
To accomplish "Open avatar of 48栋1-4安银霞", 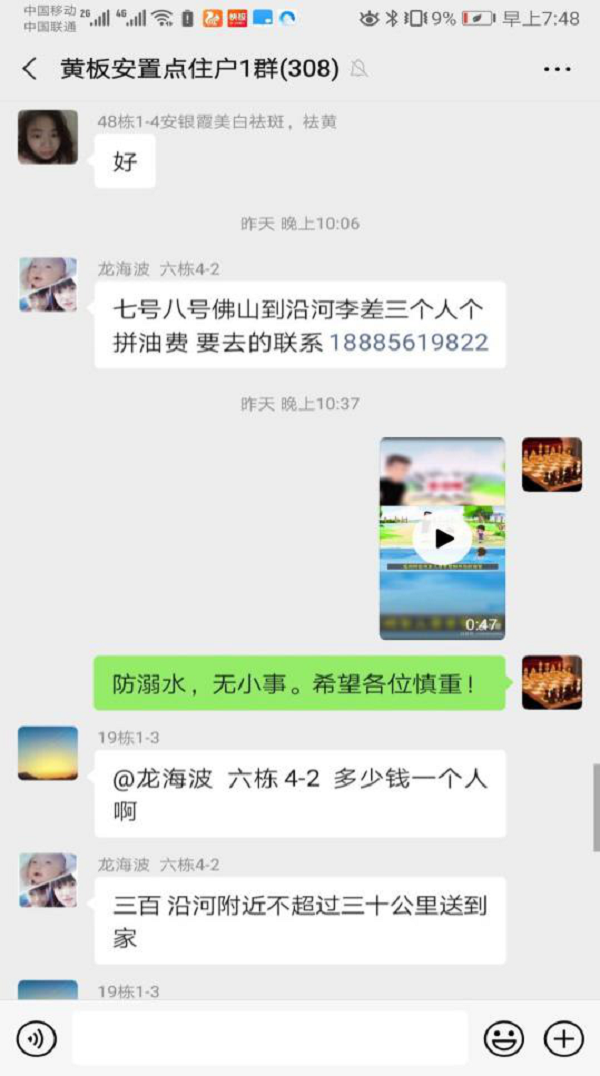I will 47,137.
